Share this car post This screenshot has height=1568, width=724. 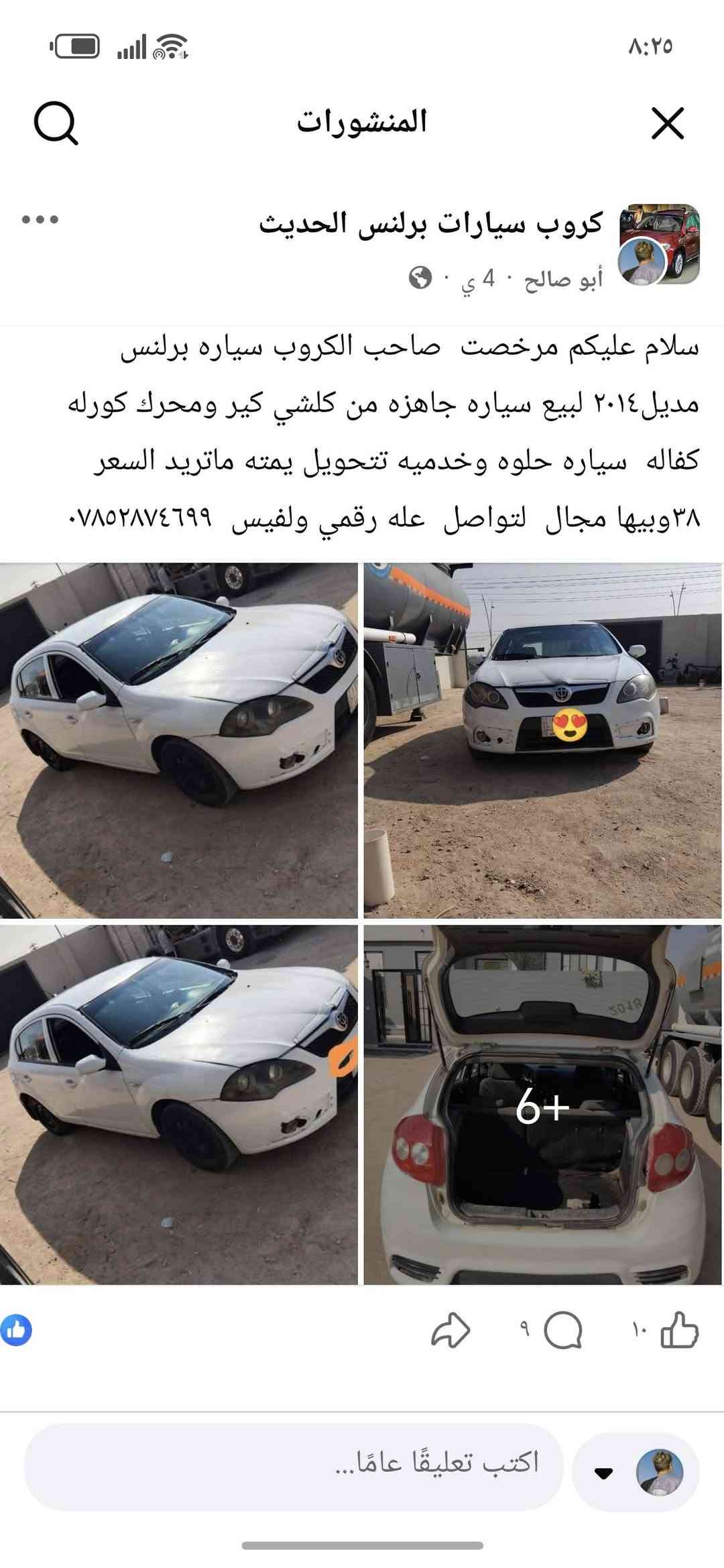point(450,1330)
